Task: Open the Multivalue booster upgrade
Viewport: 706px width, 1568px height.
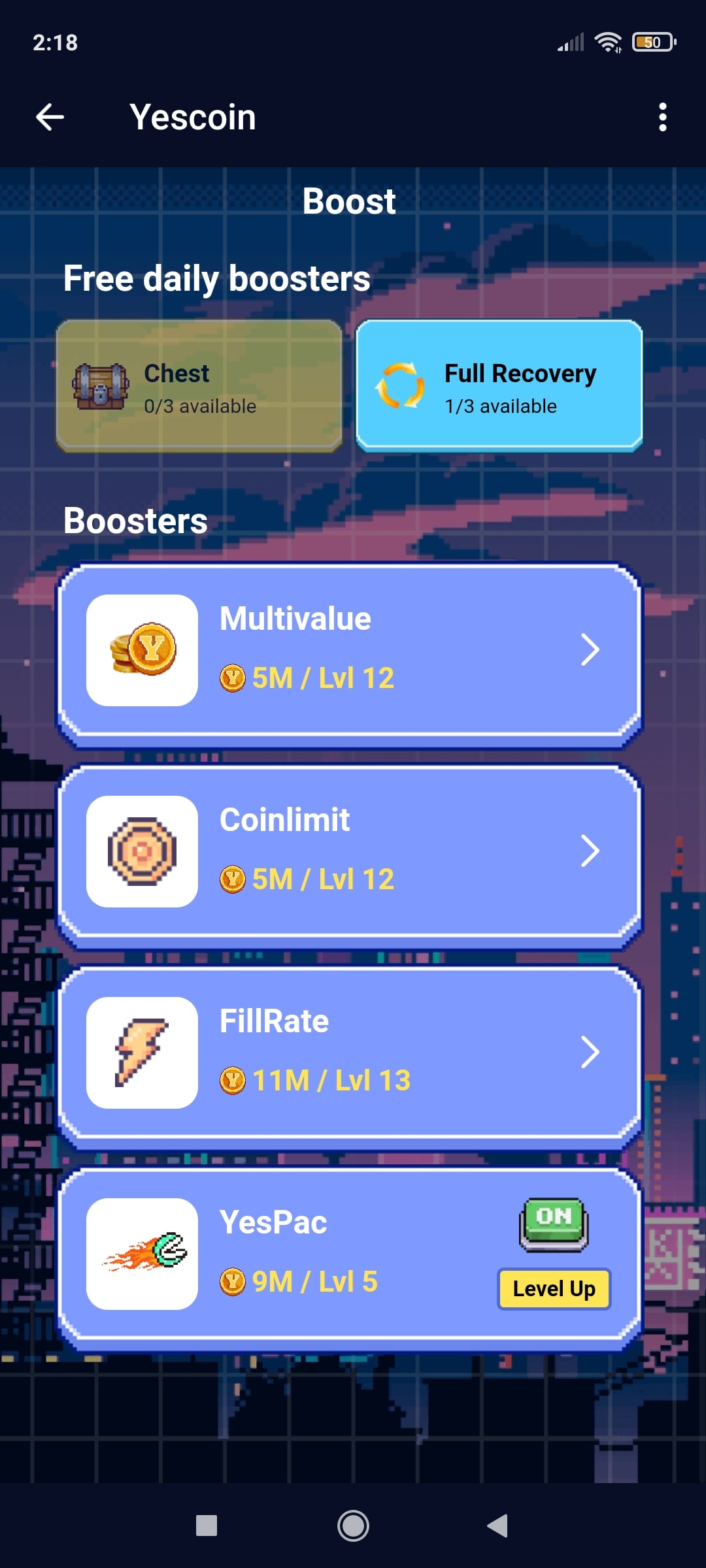Action: pos(350,655)
